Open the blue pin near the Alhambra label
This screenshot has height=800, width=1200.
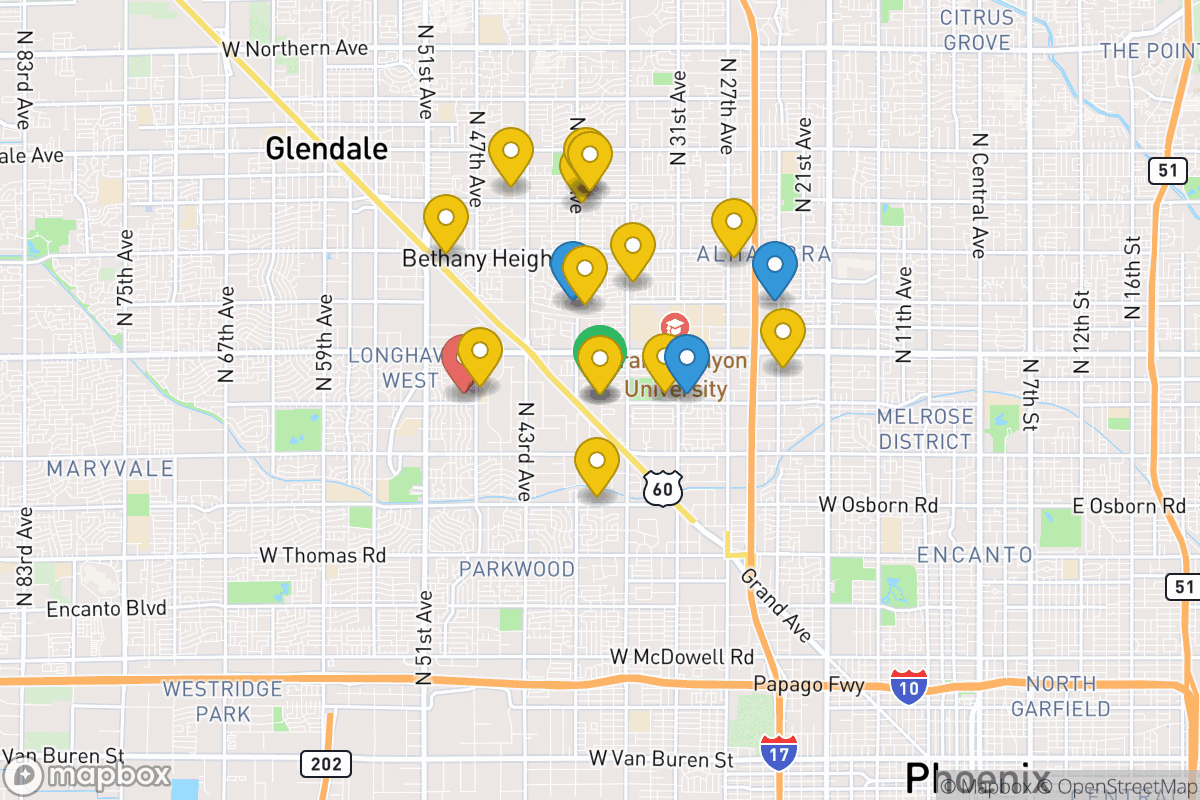pos(774,267)
